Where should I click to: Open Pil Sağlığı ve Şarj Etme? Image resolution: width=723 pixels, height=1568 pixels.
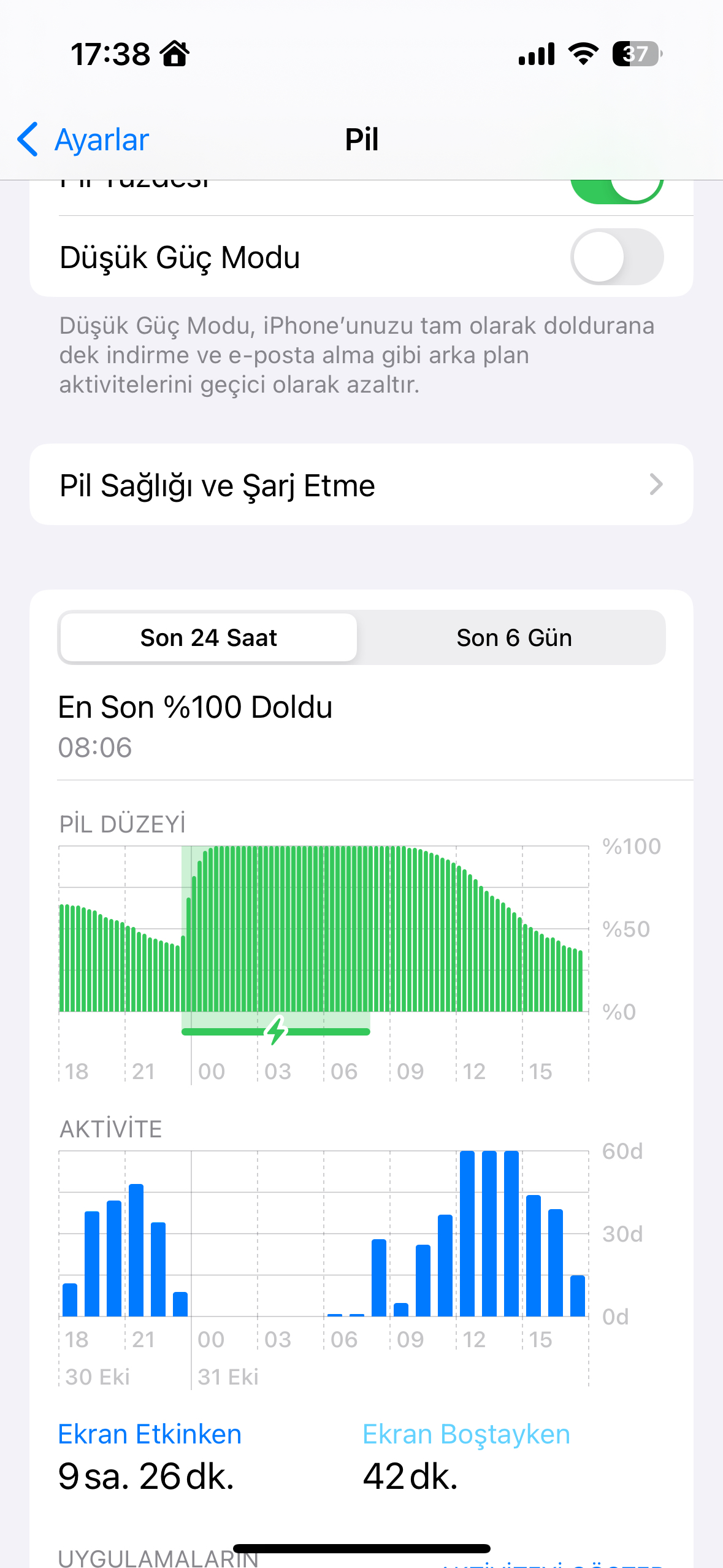[x=361, y=485]
